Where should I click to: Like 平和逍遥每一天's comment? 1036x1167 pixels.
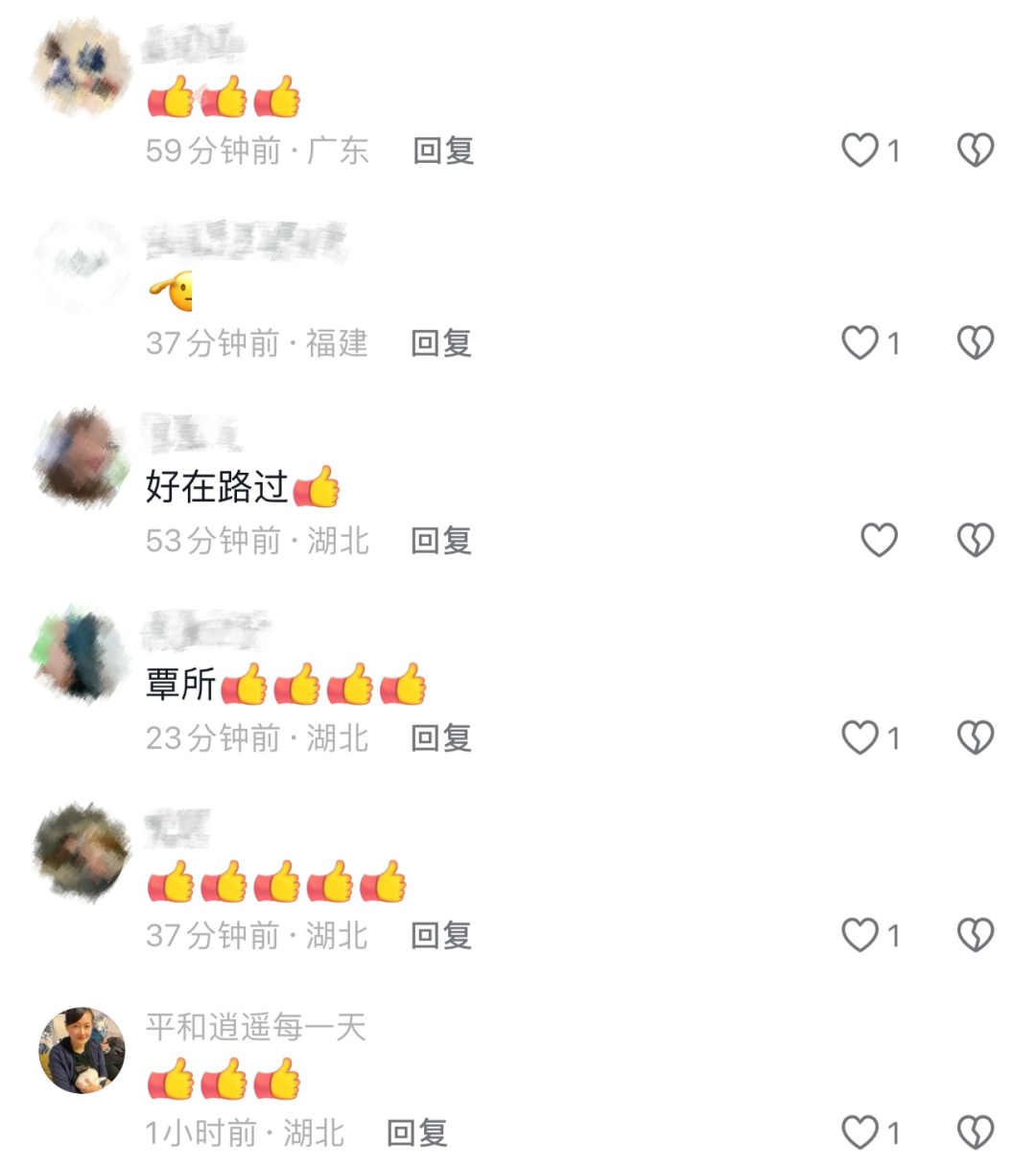860,1133
